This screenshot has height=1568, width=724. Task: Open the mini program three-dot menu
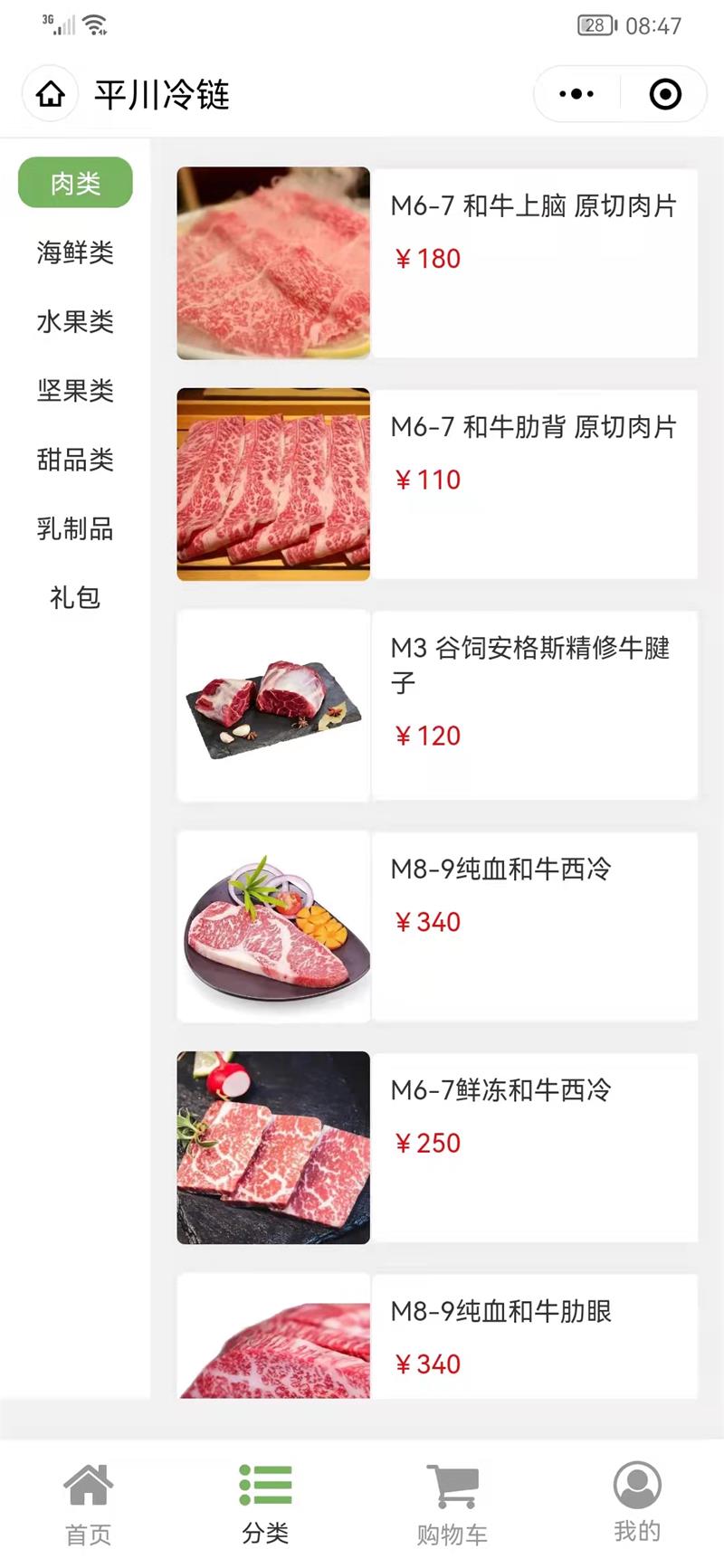tap(576, 94)
